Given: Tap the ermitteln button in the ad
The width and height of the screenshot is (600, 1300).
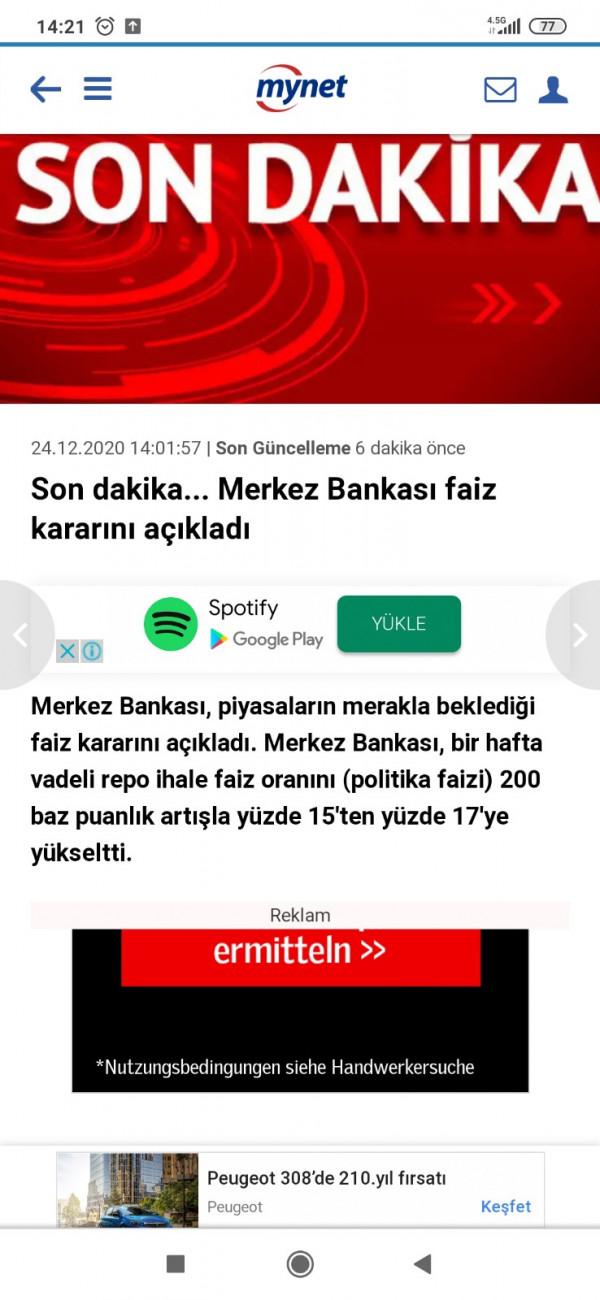Looking at the screenshot, I should pos(300,952).
